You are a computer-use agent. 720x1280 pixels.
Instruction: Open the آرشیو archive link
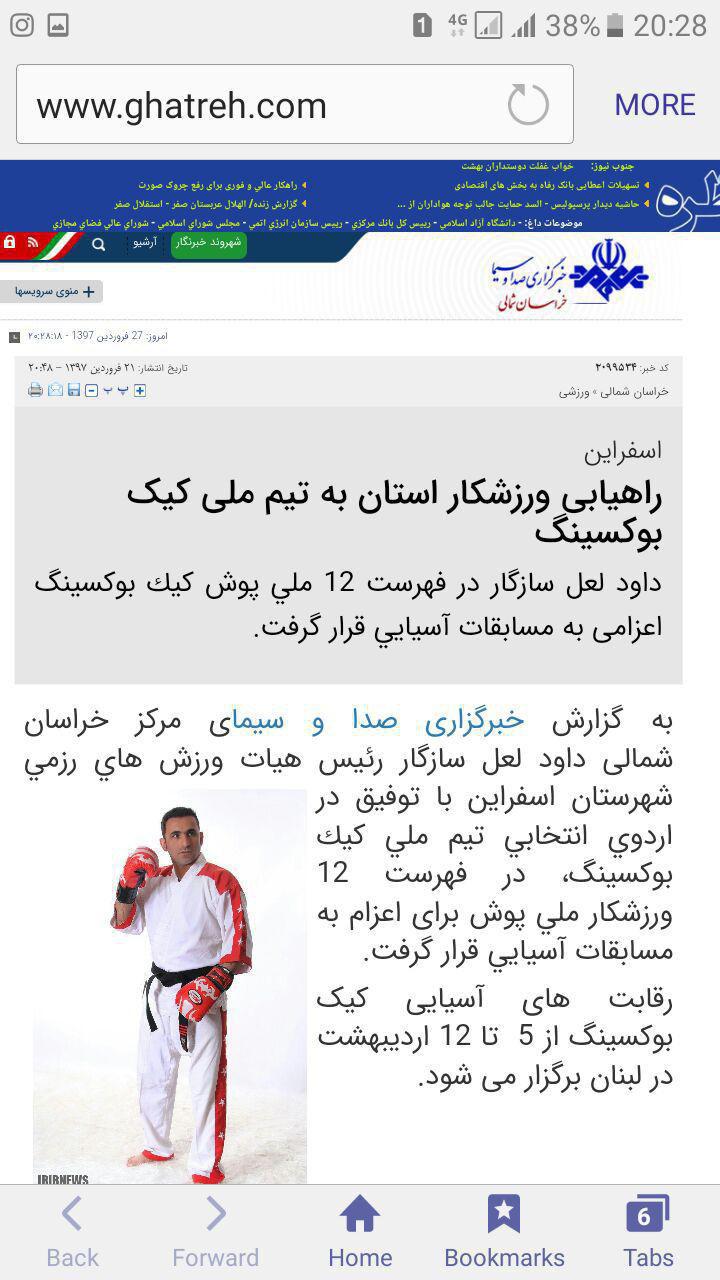(146, 242)
